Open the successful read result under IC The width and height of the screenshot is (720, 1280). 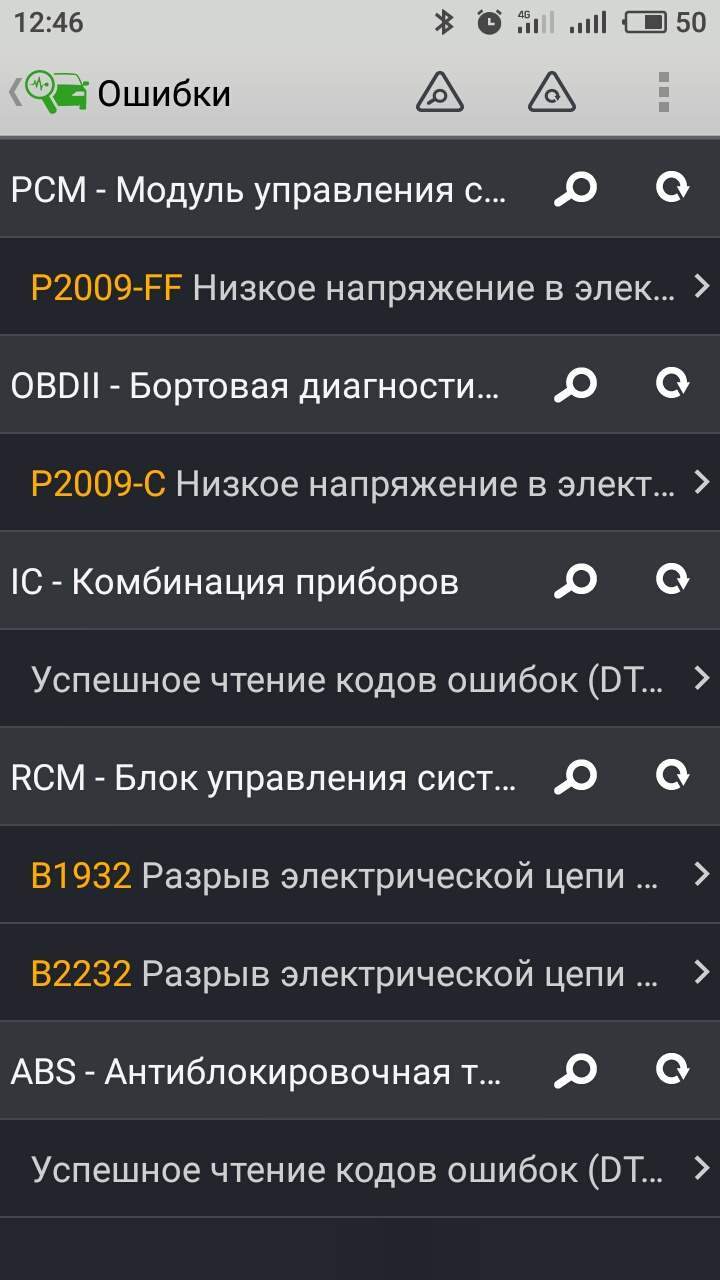[360, 680]
